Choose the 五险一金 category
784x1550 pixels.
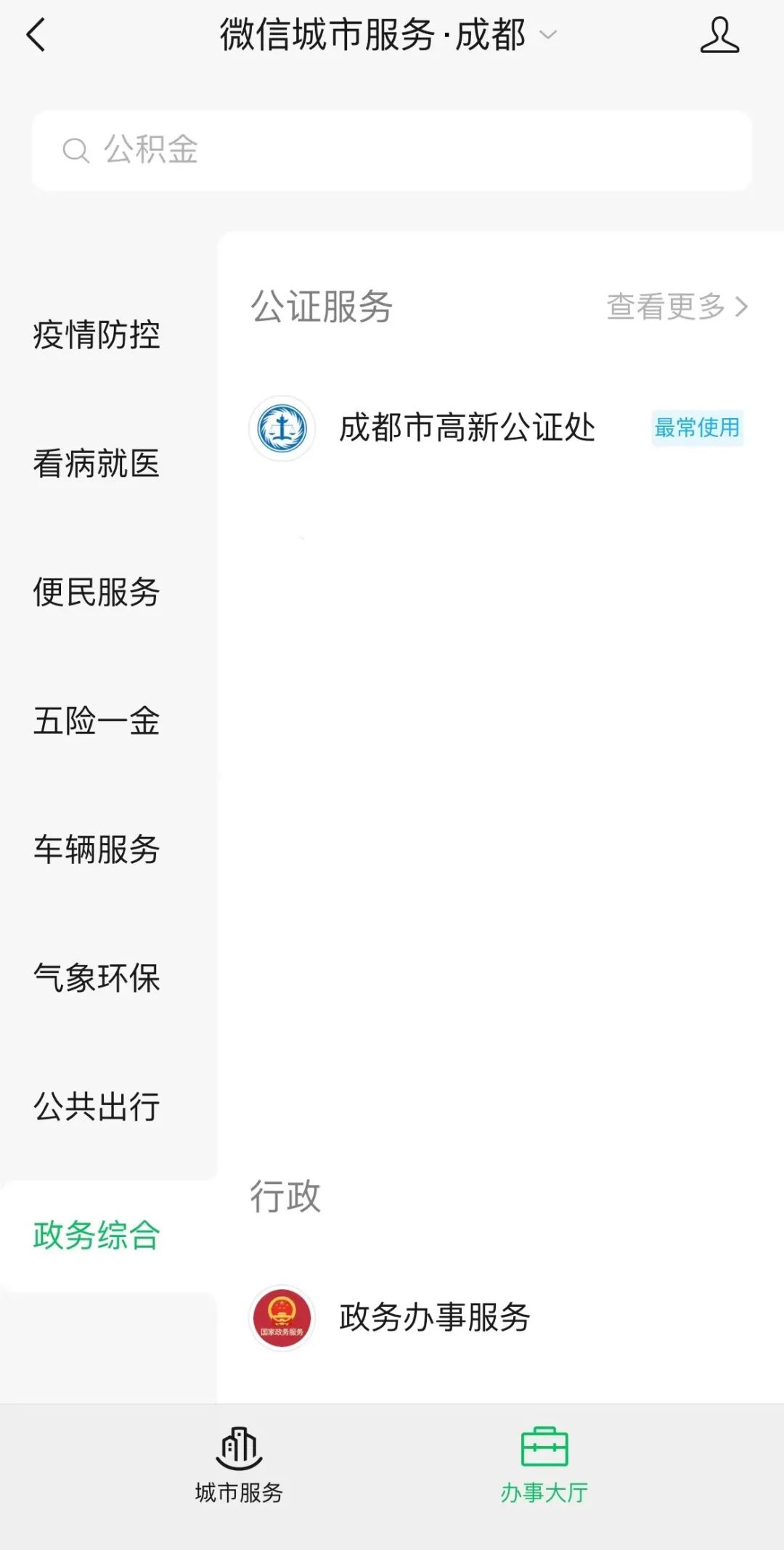pos(97,720)
